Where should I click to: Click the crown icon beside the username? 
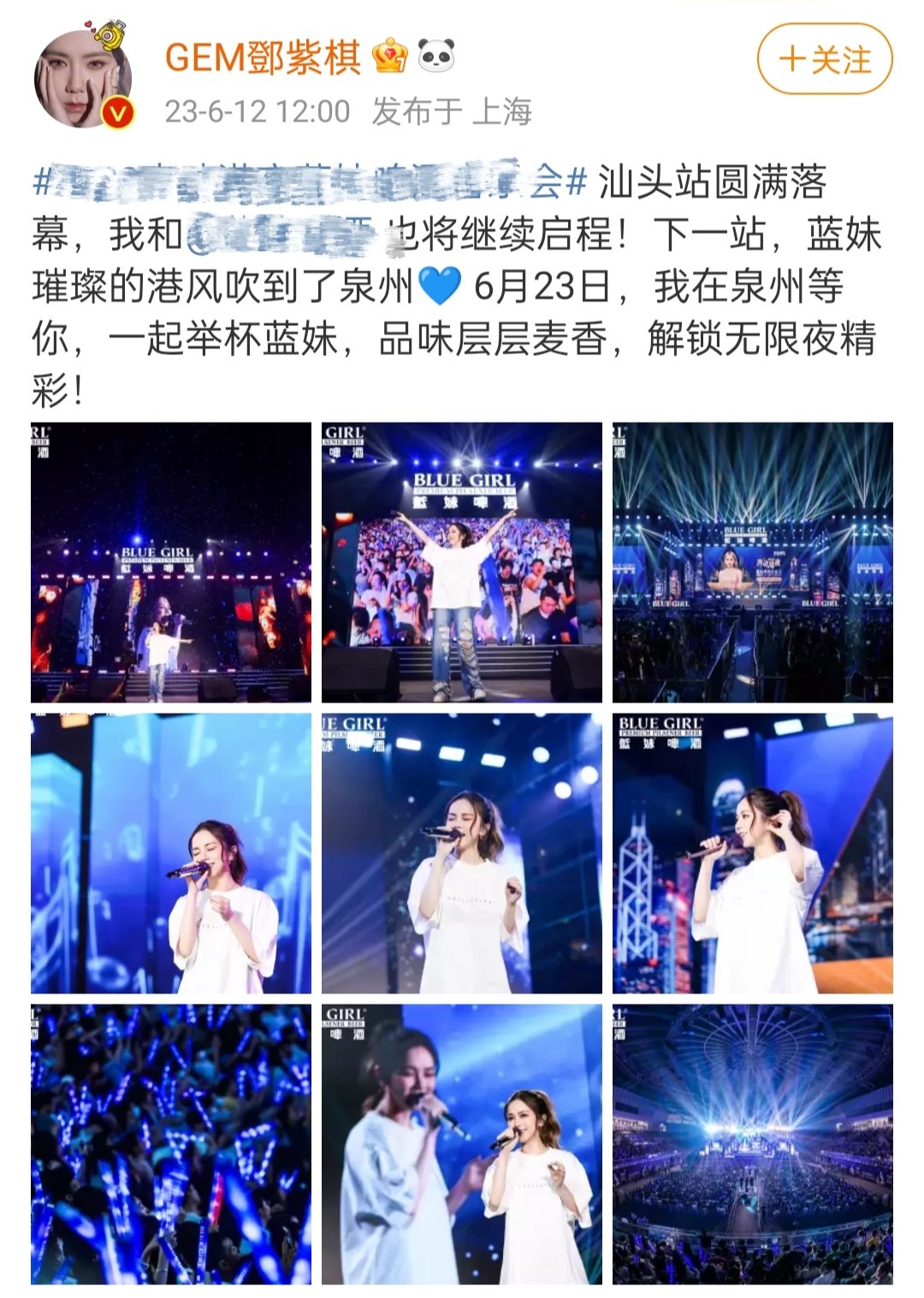389,53
